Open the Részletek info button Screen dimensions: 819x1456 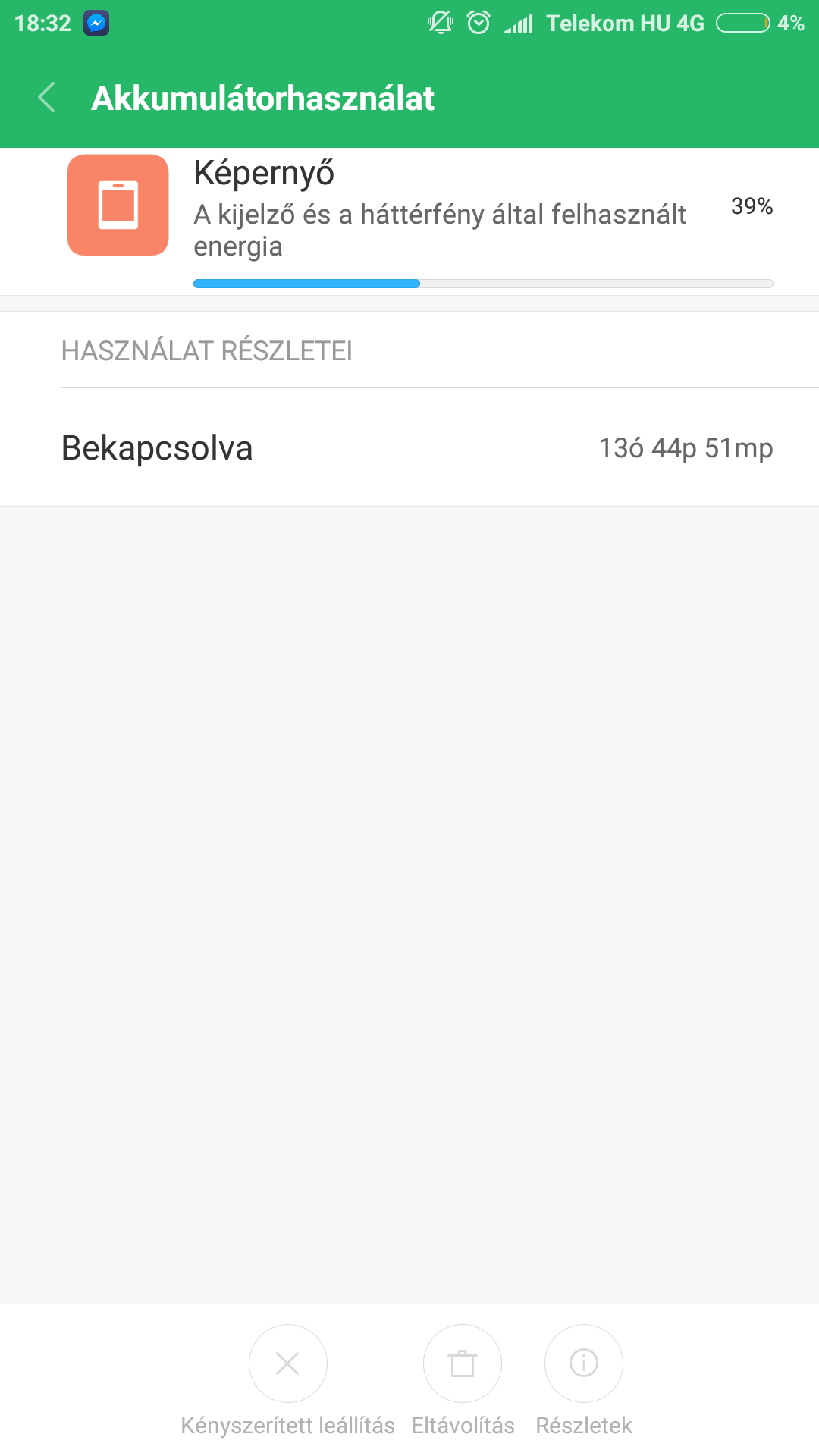click(584, 1363)
